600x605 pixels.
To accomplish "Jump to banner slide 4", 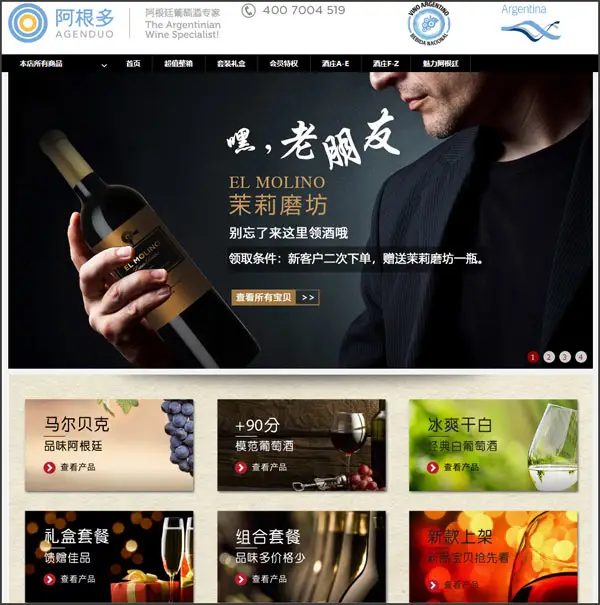I will (x=581, y=357).
